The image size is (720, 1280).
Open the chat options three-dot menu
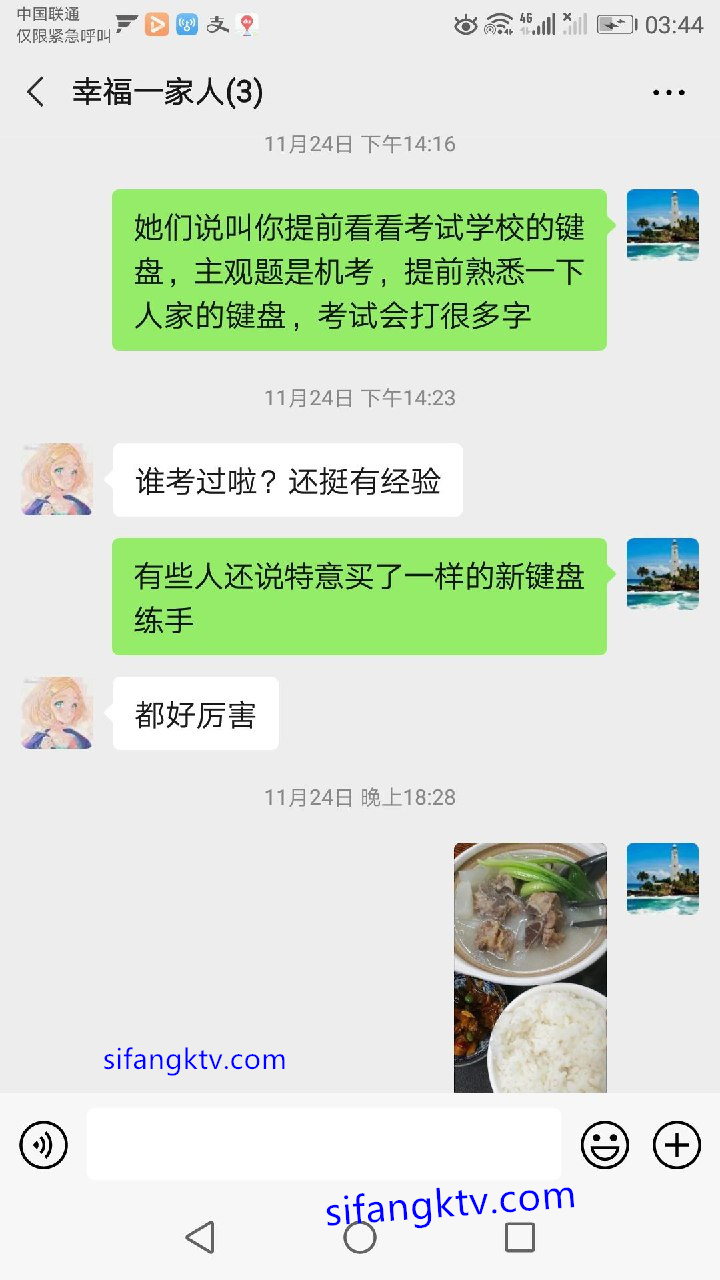(668, 93)
